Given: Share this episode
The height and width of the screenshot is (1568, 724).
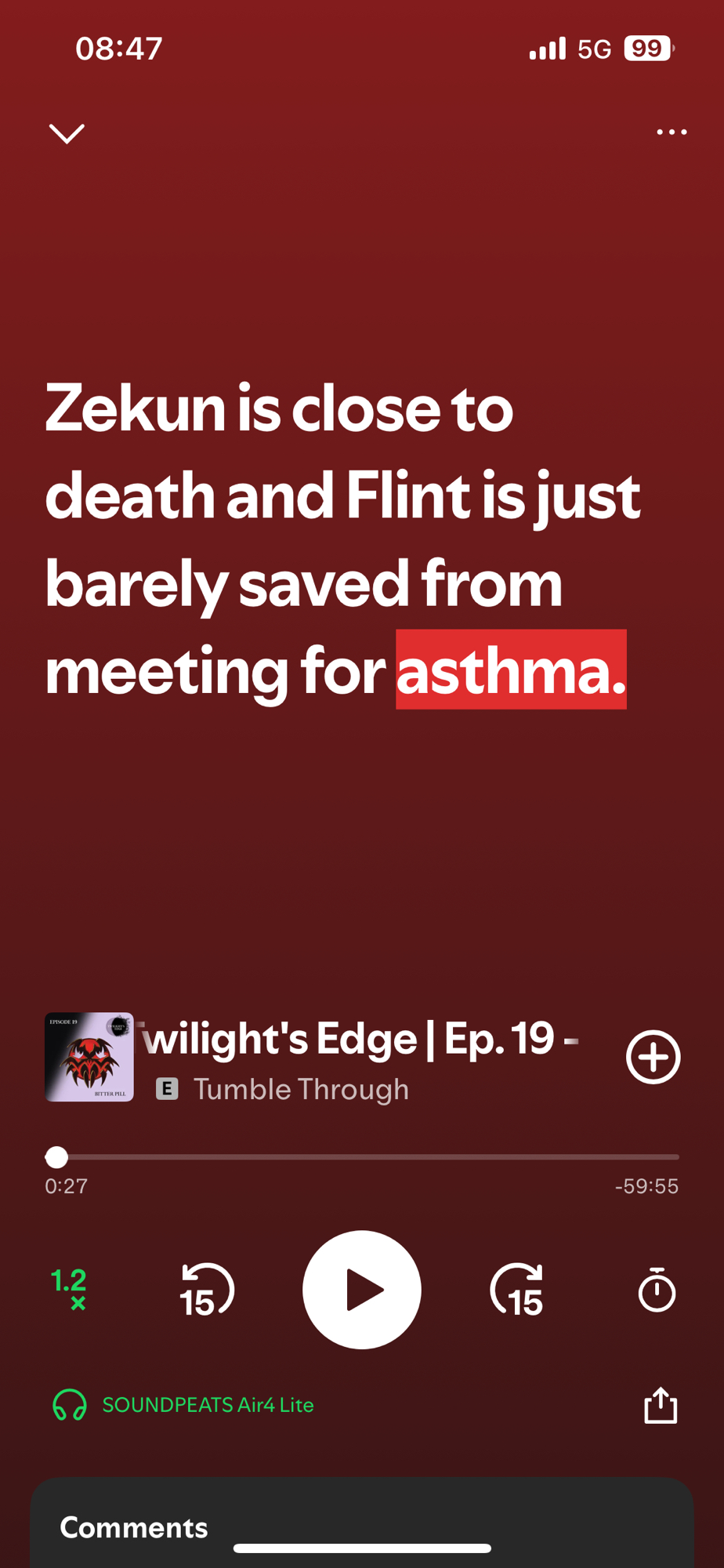Looking at the screenshot, I should (x=661, y=1405).
